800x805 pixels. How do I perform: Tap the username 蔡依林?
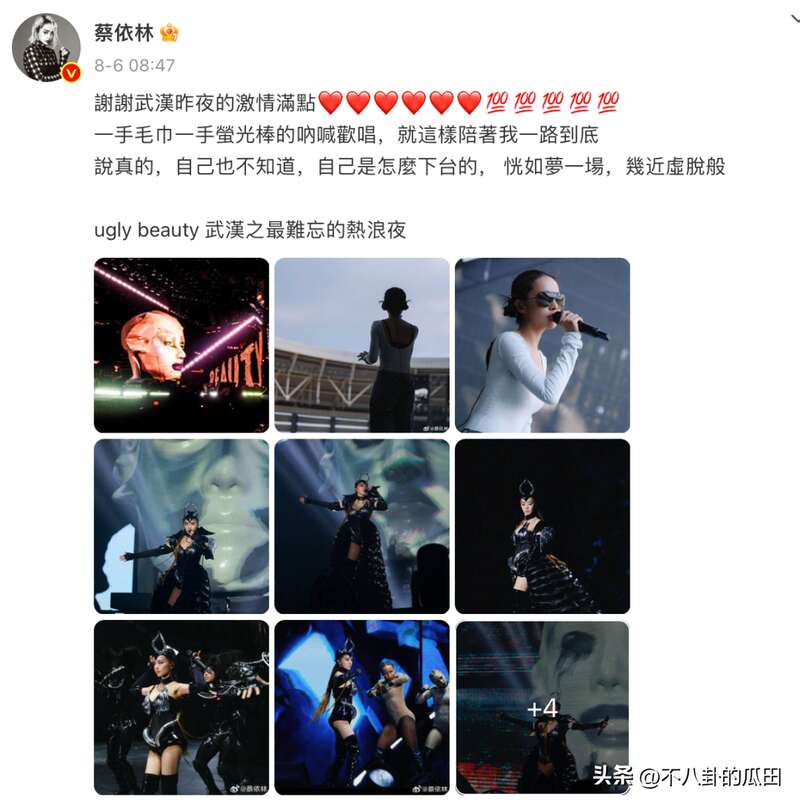tap(122, 33)
